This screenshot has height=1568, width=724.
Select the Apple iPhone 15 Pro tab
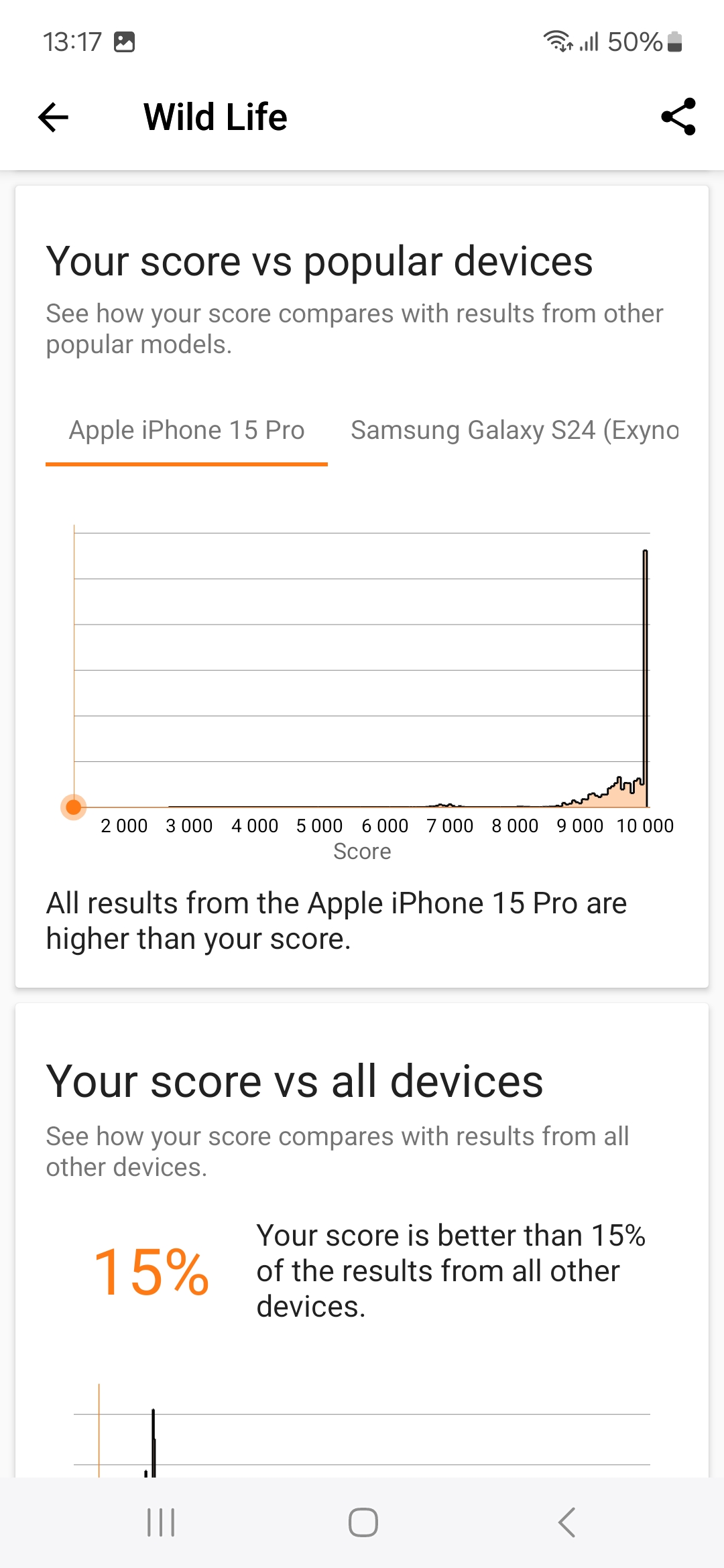pyautogui.click(x=186, y=430)
